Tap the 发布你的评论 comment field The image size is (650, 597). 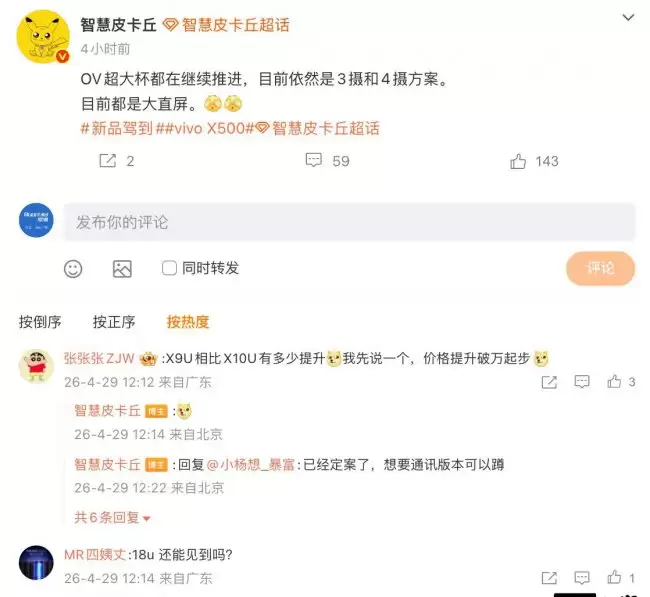click(x=349, y=222)
